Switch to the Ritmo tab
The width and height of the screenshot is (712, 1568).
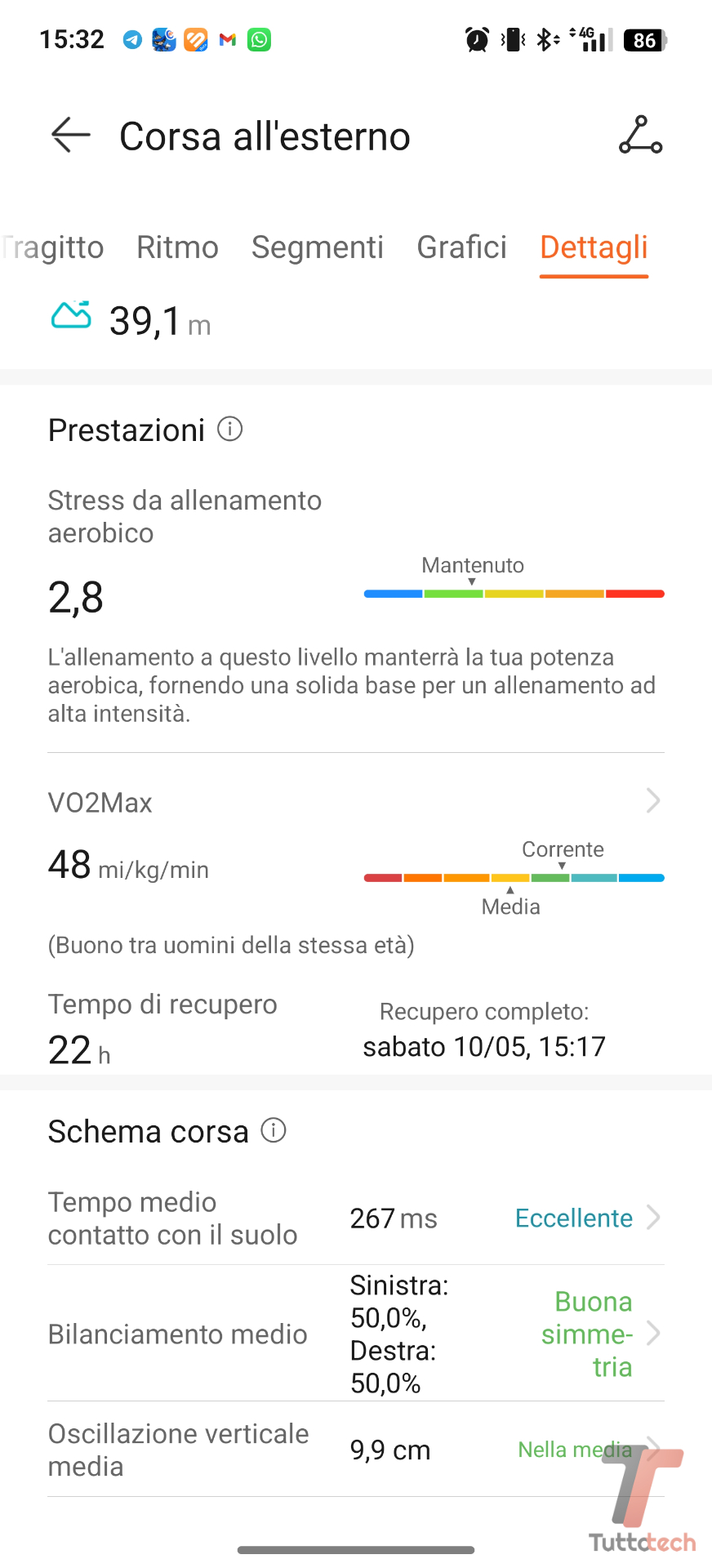tap(177, 247)
